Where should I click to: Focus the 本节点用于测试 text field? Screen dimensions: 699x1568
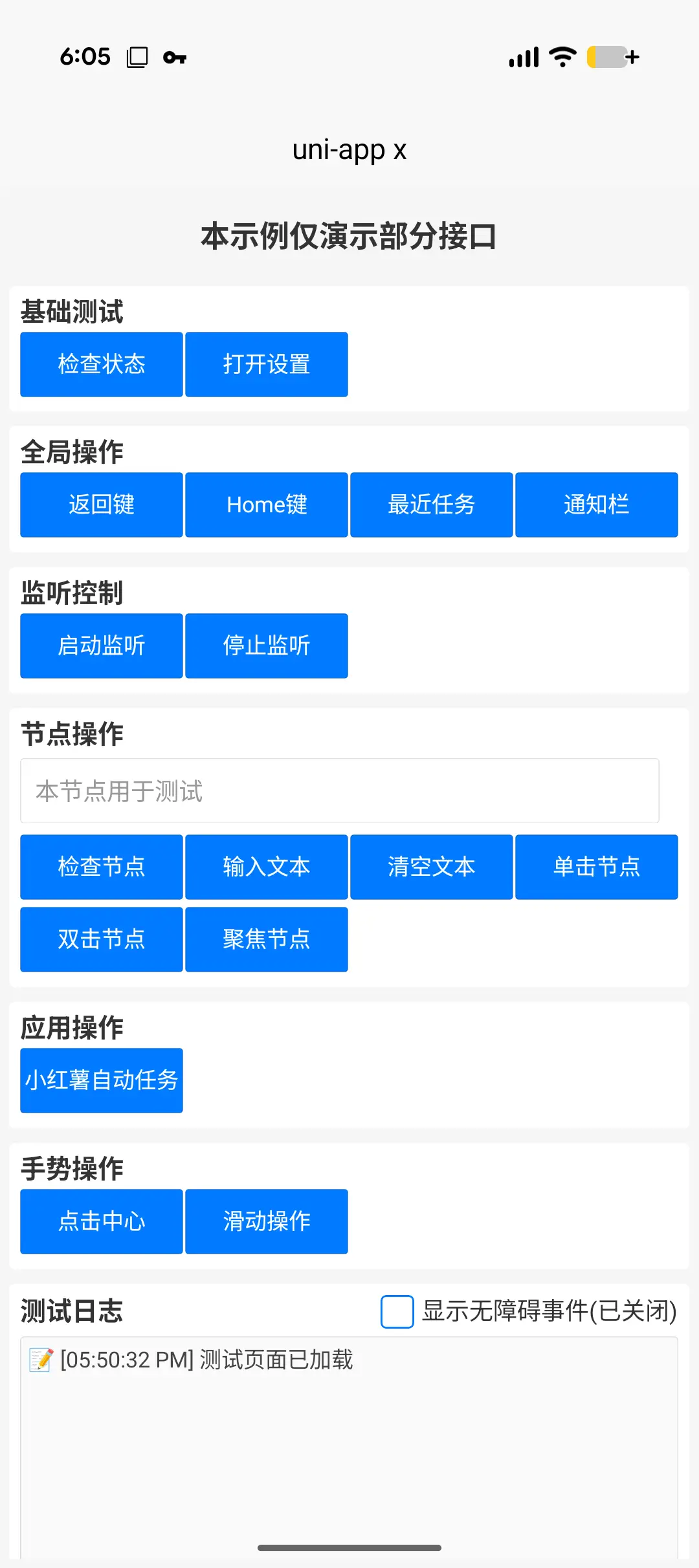[340, 790]
